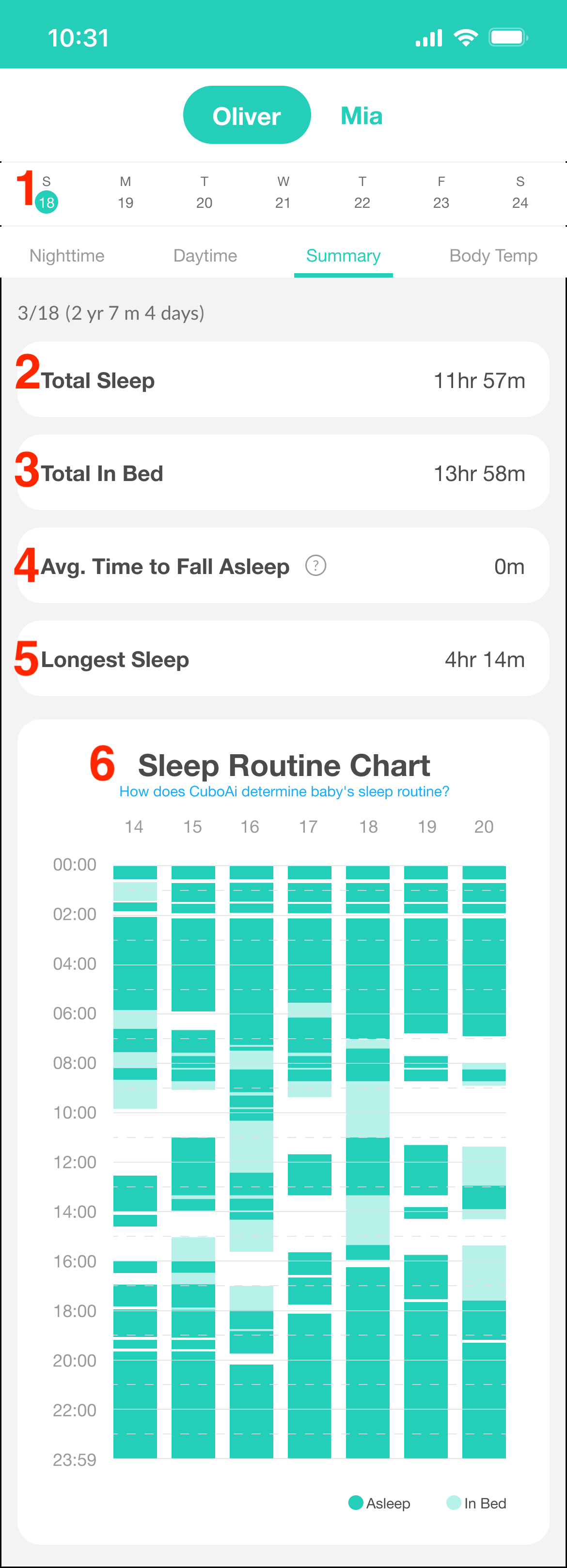
Task: Tap the question mark icon next to Avg. Time to Fall Asleep
Action: click(316, 565)
